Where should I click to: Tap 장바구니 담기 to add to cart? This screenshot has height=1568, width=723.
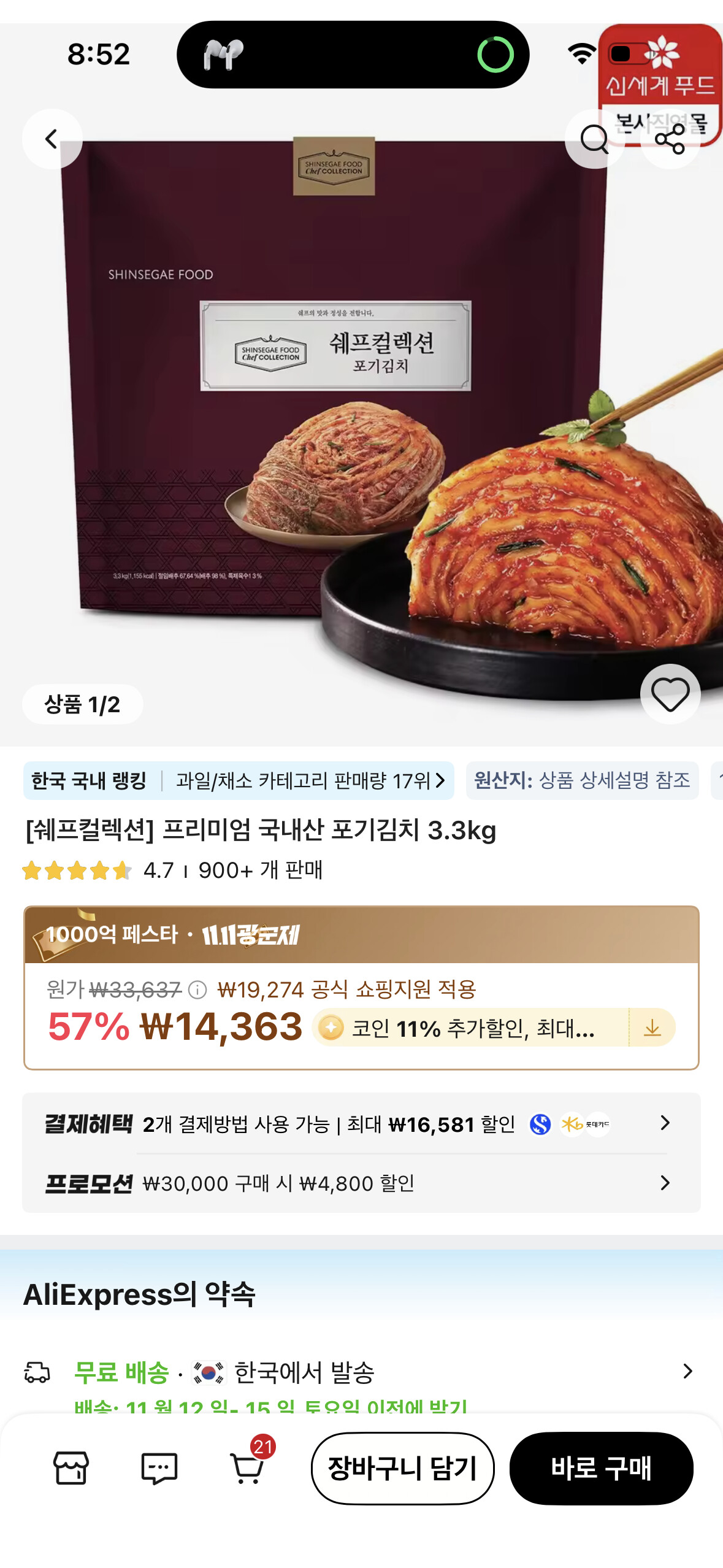402,1468
